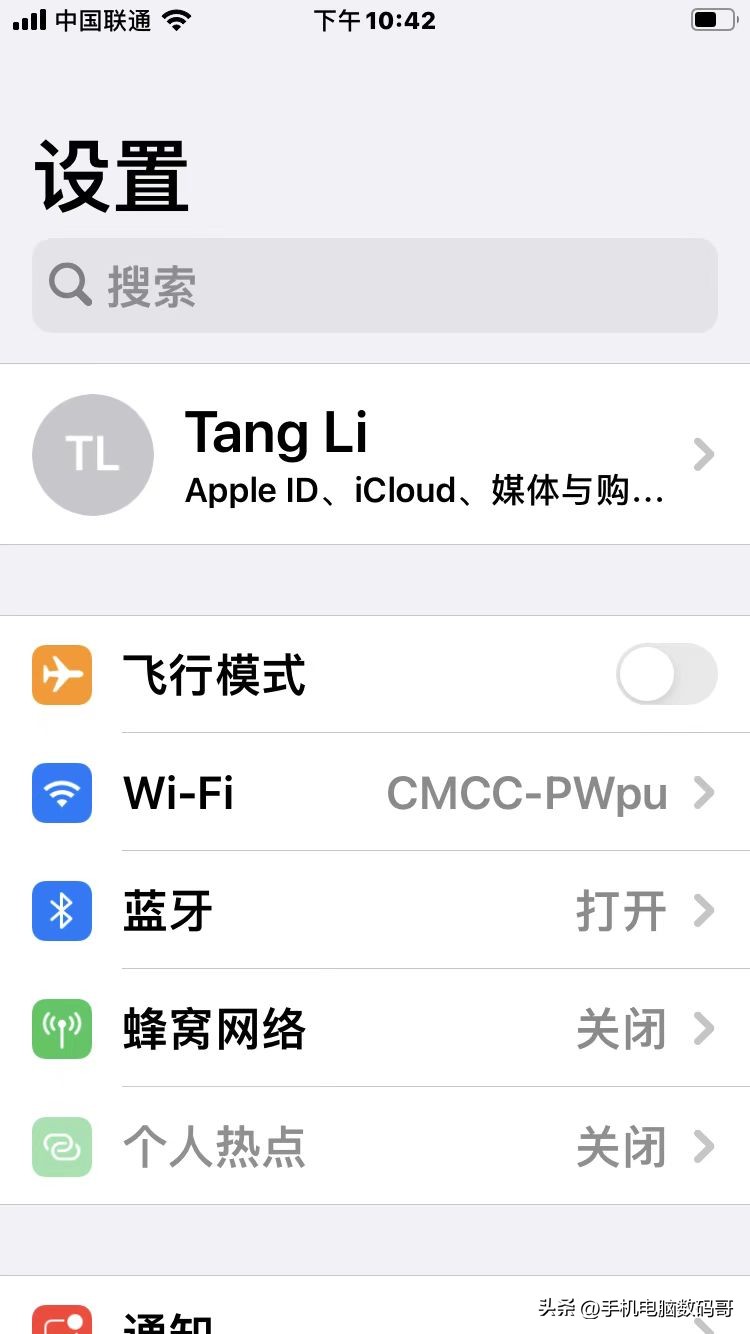This screenshot has width=750, height=1334.
Task: Tap the chevron on 个人热点 row
Action: tap(705, 1147)
